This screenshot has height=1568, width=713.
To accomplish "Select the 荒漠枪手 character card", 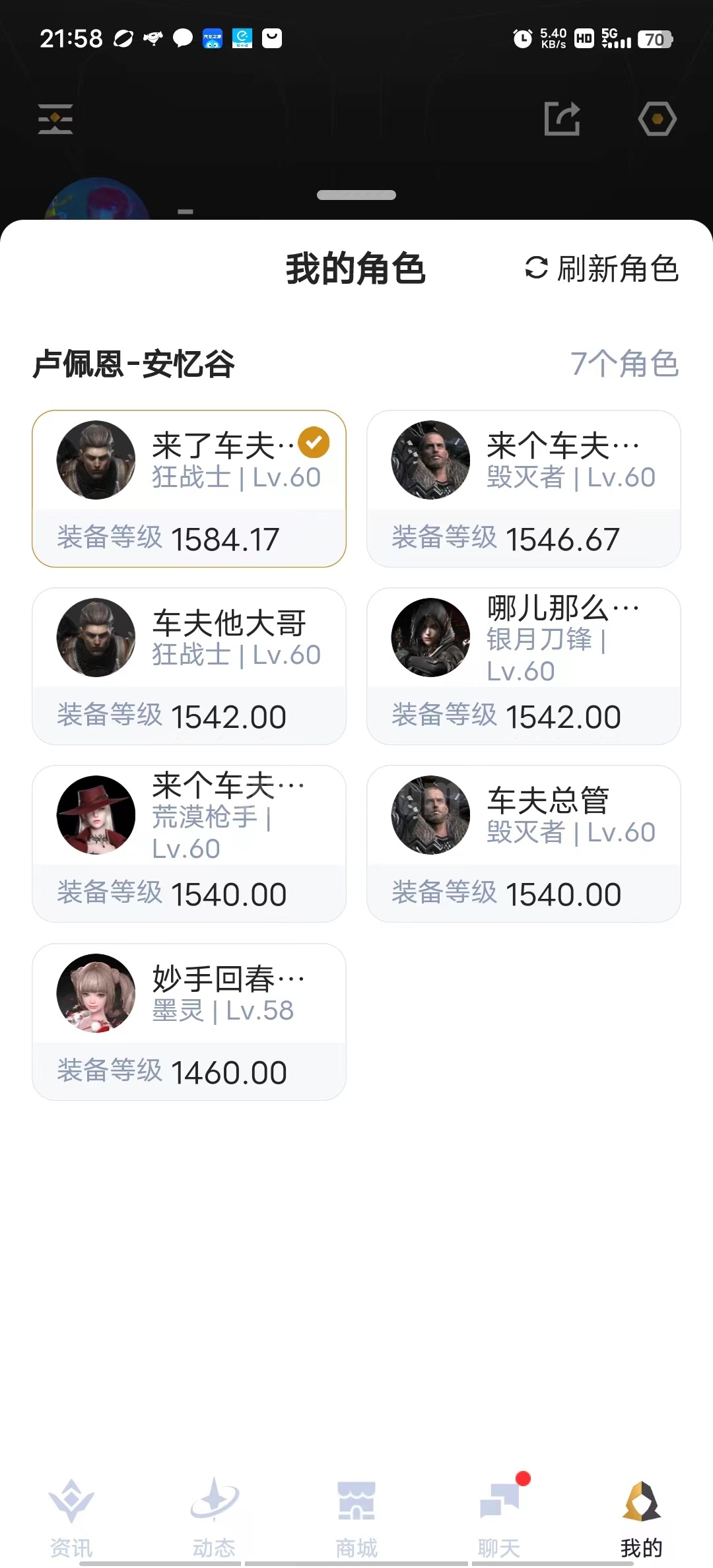I will pyautogui.click(x=189, y=843).
